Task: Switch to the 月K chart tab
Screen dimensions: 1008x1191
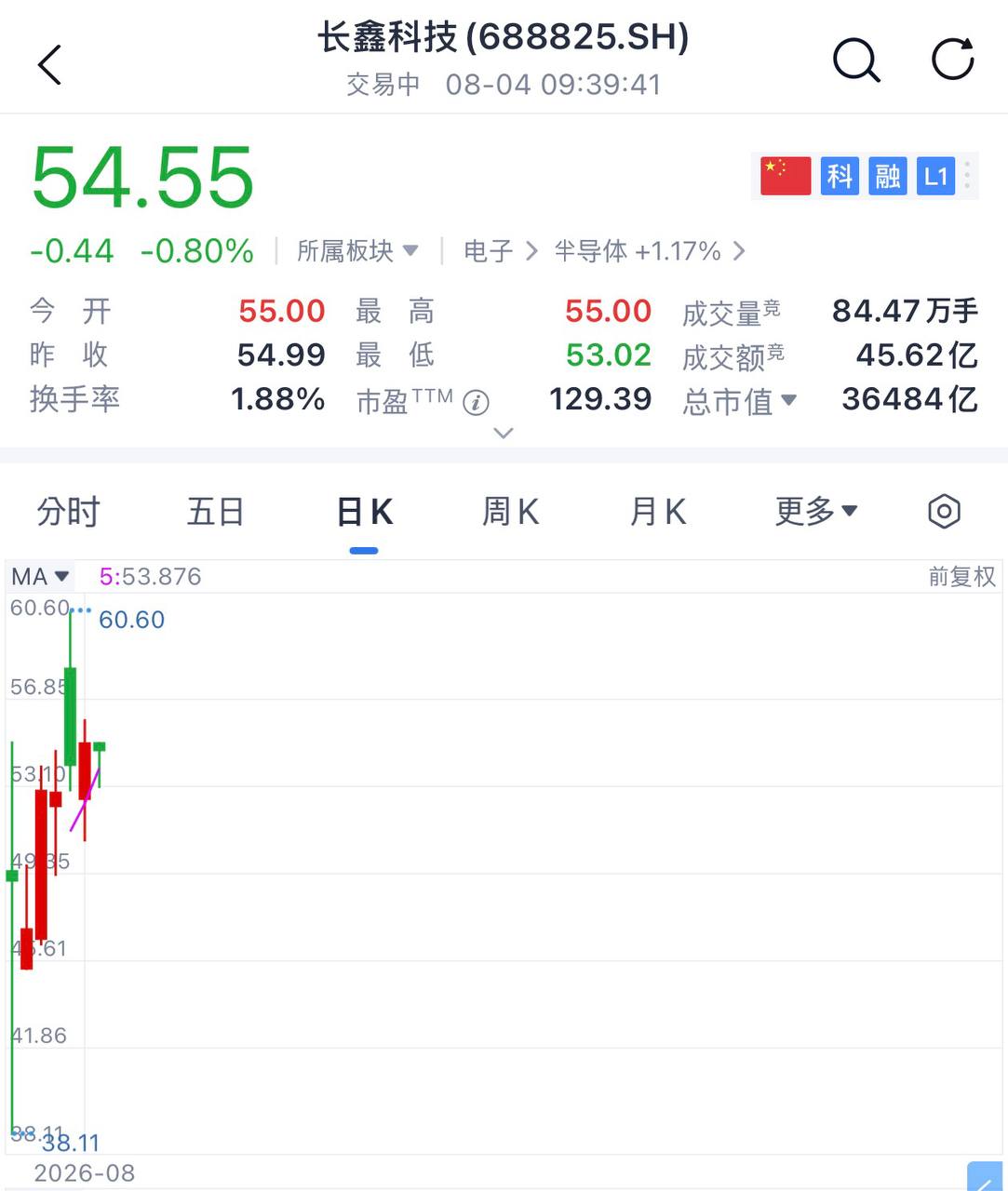Action: pyautogui.click(x=658, y=512)
